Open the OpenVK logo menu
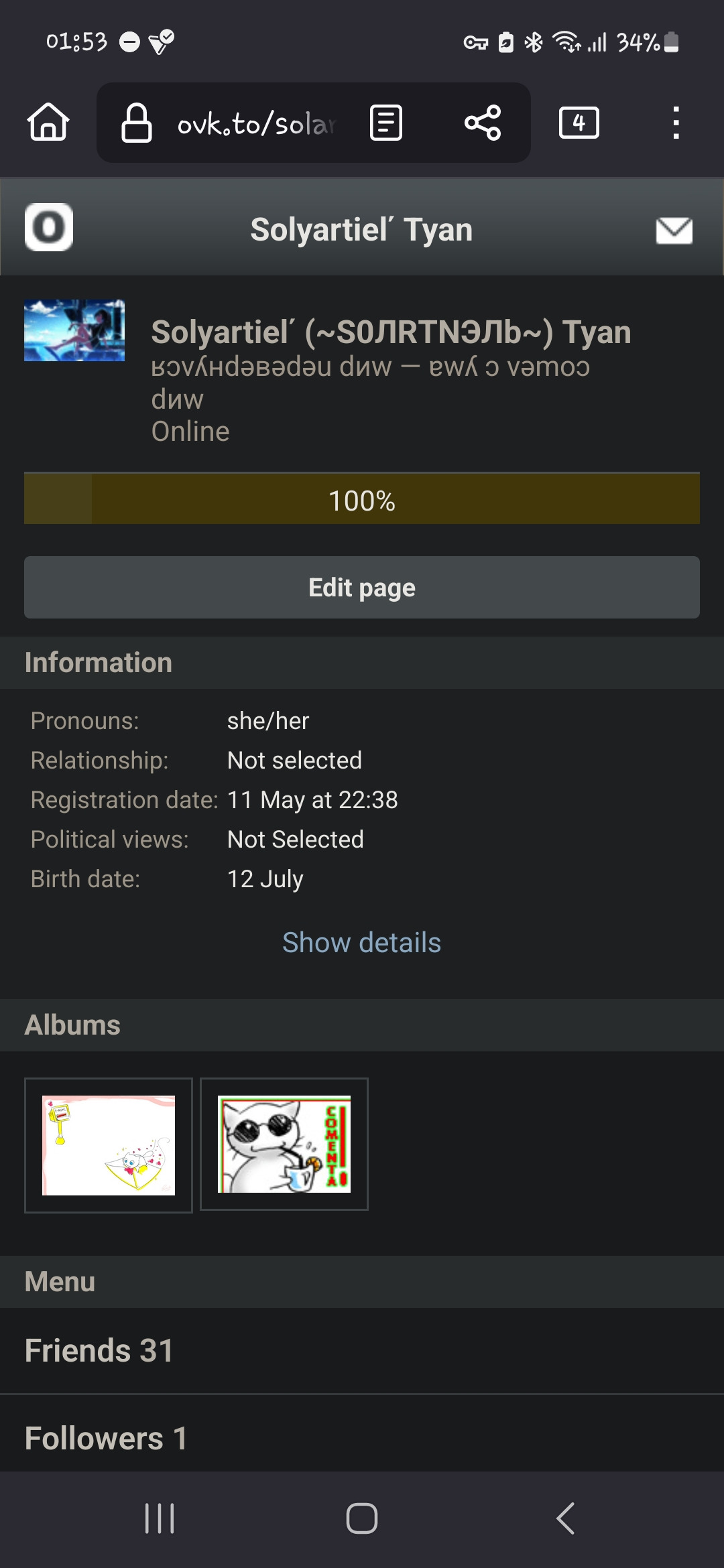 [x=49, y=227]
